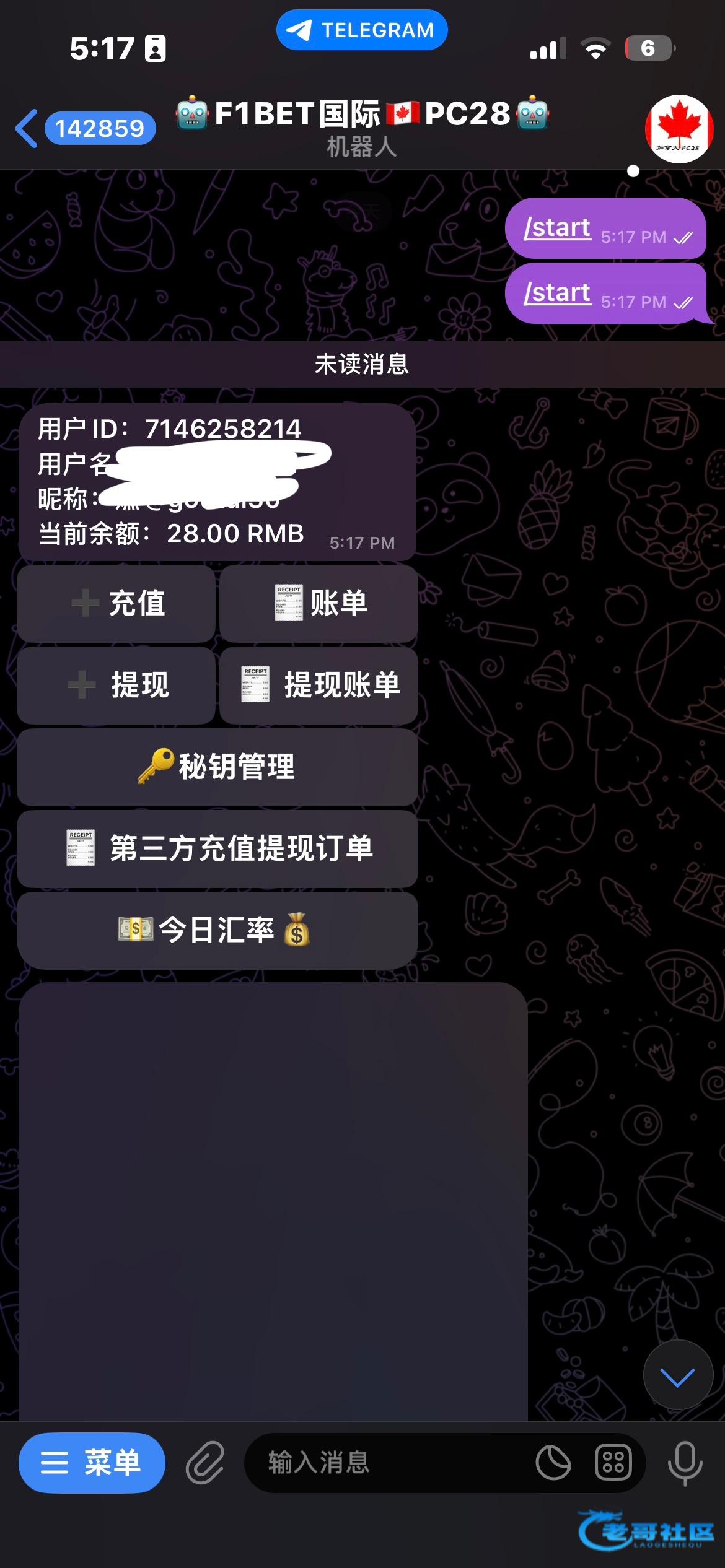The image size is (725, 1568).
Task: Tap the attachment paperclip icon
Action: 205,1463
